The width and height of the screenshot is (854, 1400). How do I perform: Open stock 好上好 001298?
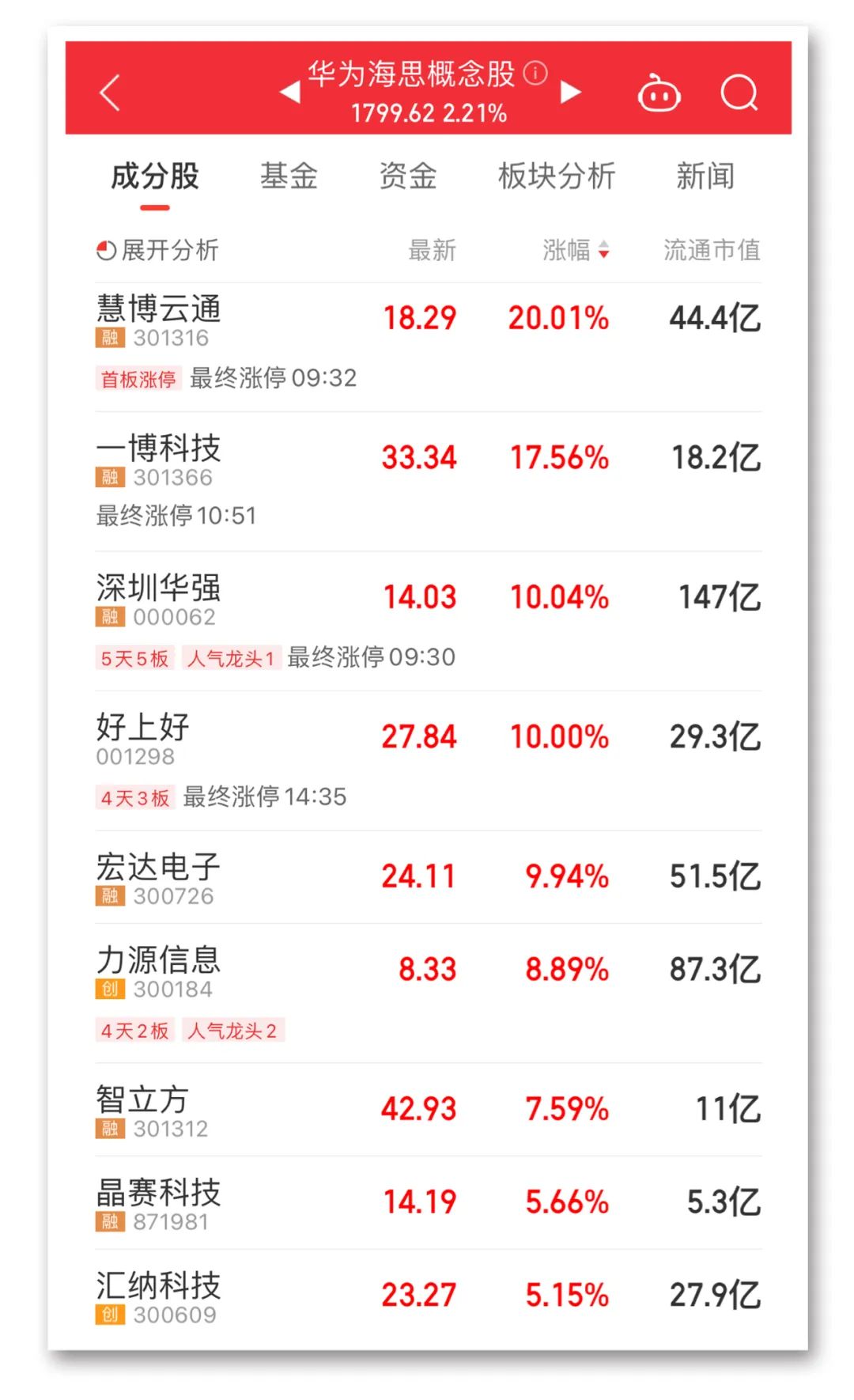[x=429, y=761]
